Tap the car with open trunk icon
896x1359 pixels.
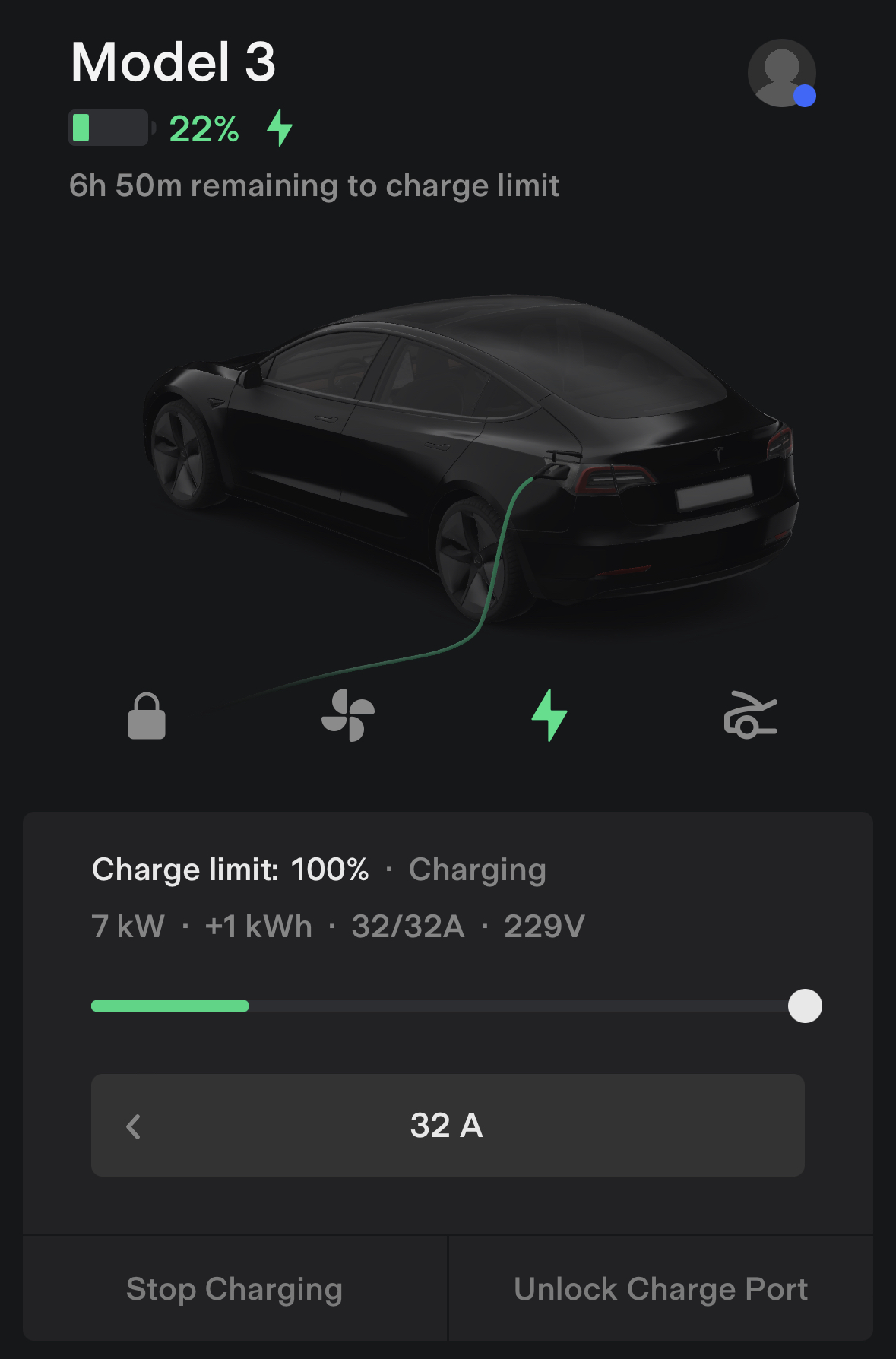tap(750, 714)
